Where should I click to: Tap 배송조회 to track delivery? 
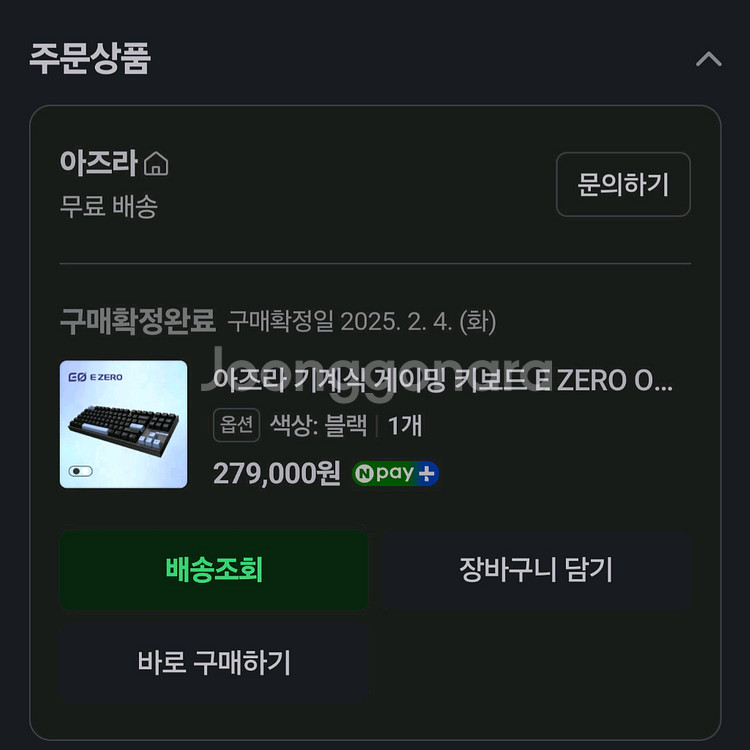click(x=213, y=570)
